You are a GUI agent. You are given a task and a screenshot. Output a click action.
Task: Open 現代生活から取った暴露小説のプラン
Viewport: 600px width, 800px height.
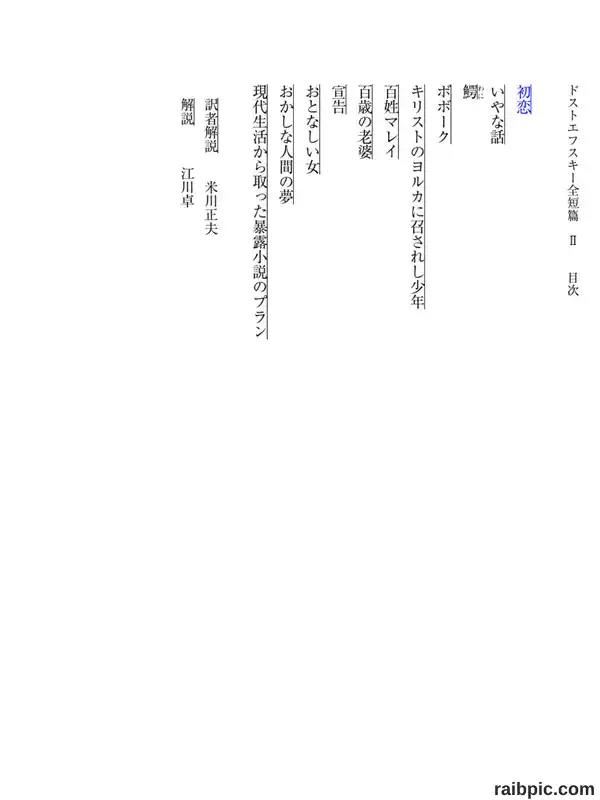[x=260, y=212]
